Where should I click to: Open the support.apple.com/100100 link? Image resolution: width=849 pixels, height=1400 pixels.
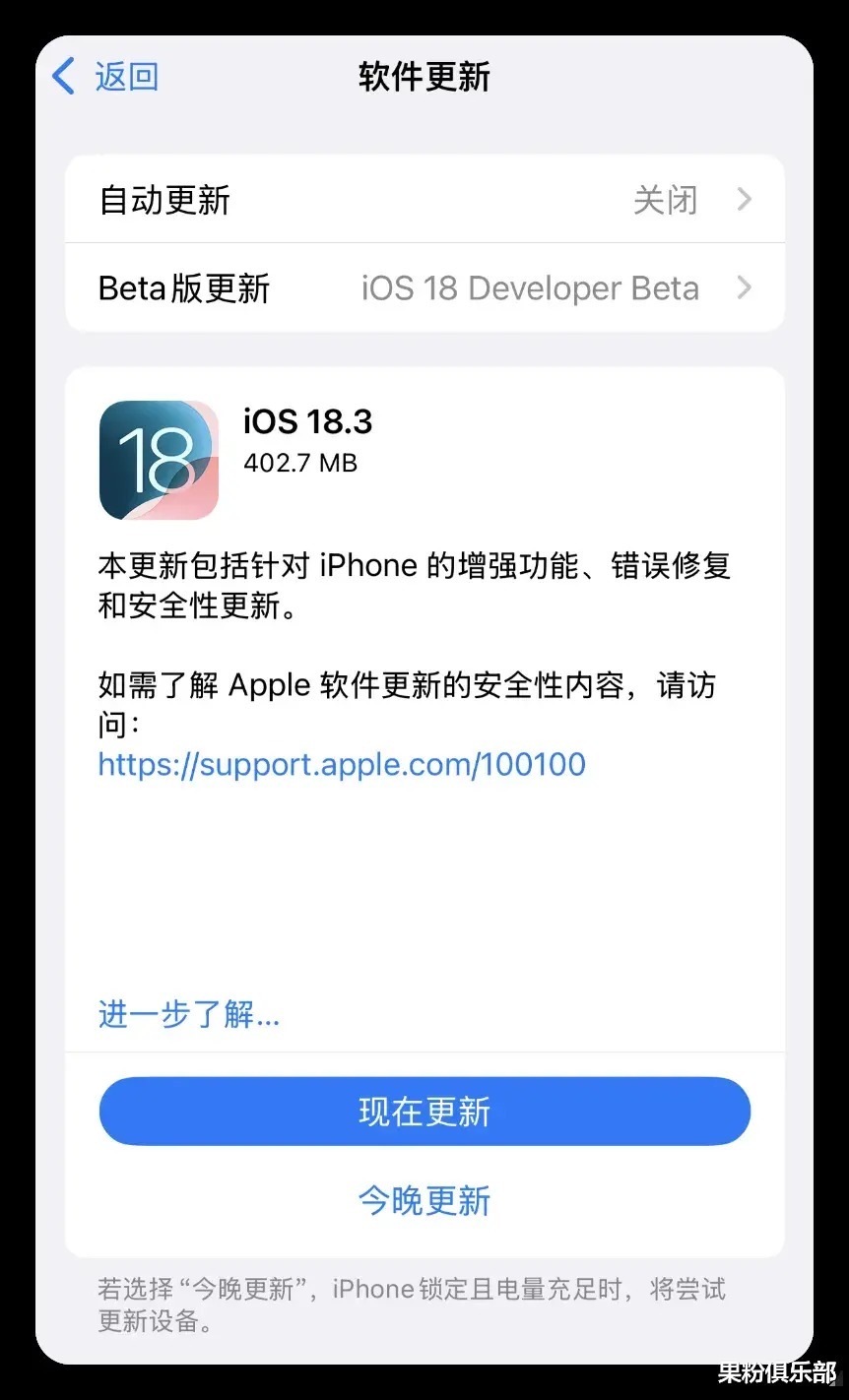click(342, 764)
